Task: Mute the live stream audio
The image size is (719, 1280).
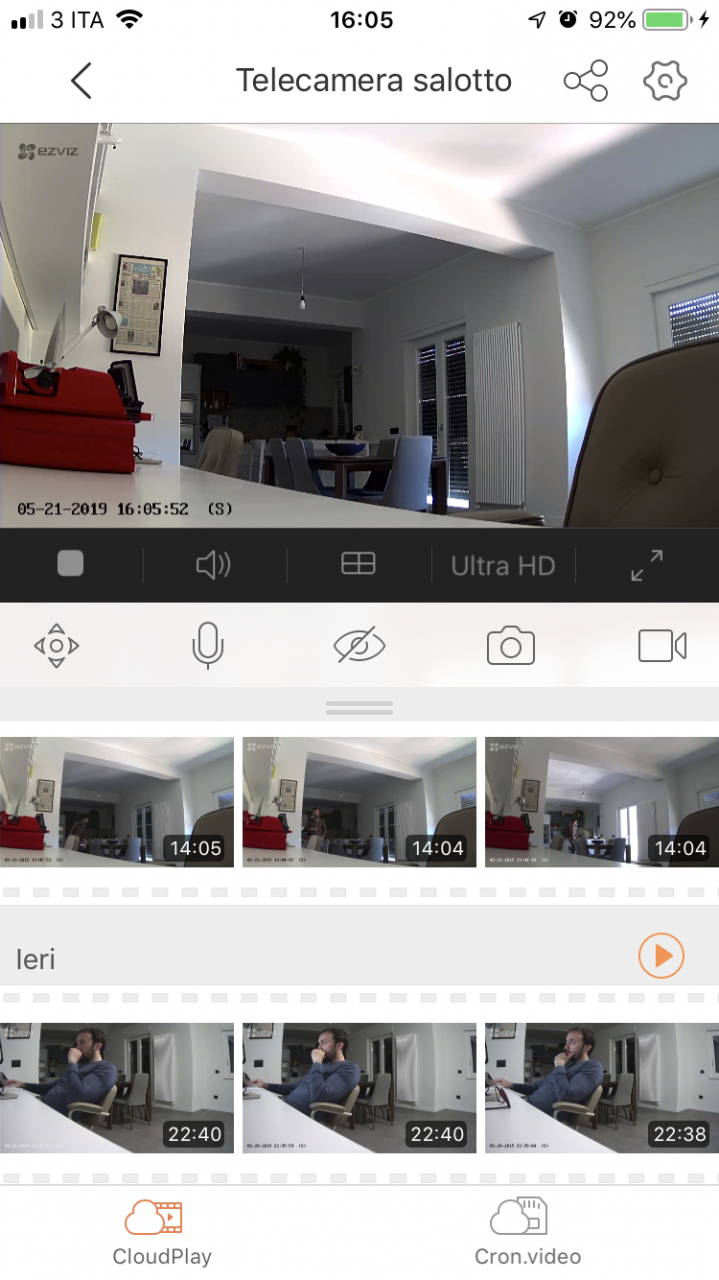Action: point(213,565)
